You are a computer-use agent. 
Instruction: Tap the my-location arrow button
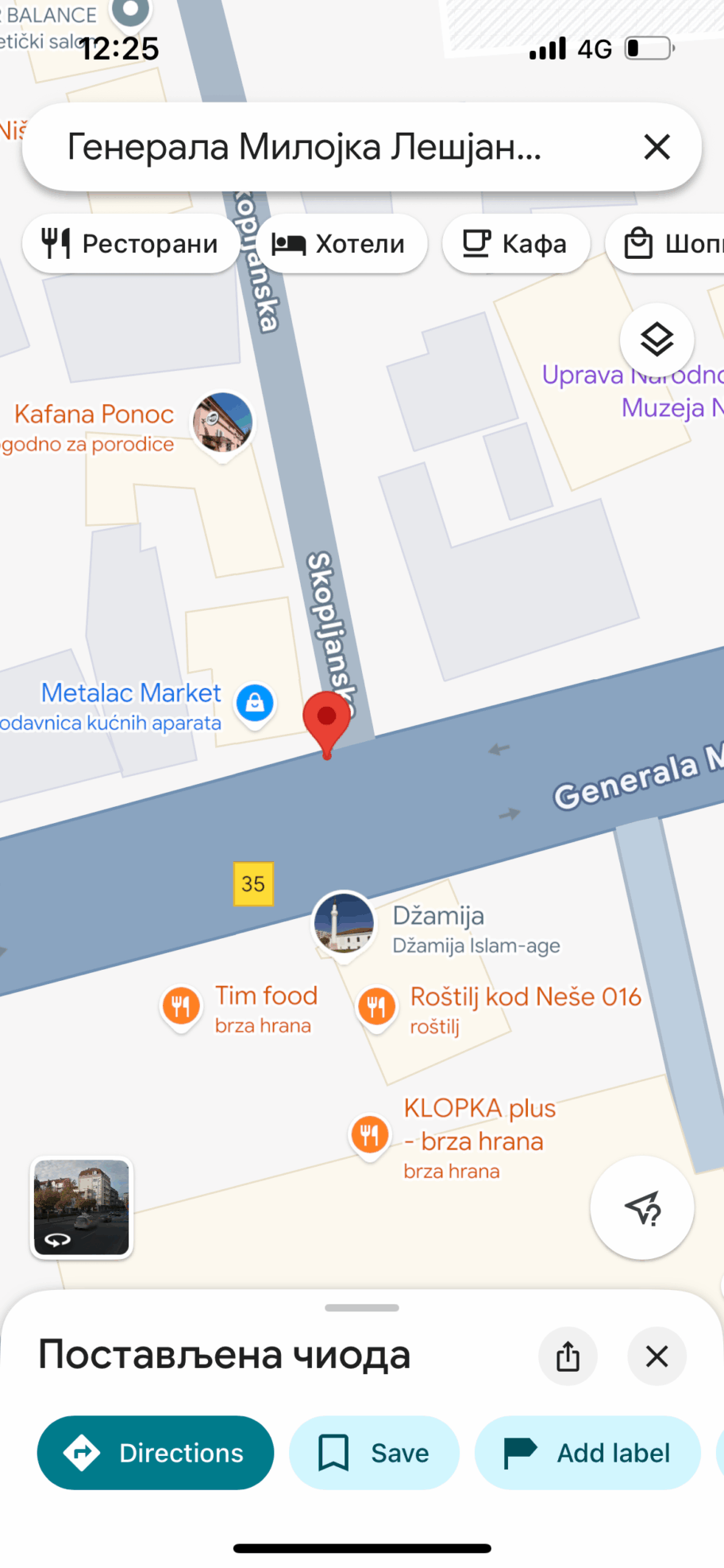click(x=642, y=1207)
